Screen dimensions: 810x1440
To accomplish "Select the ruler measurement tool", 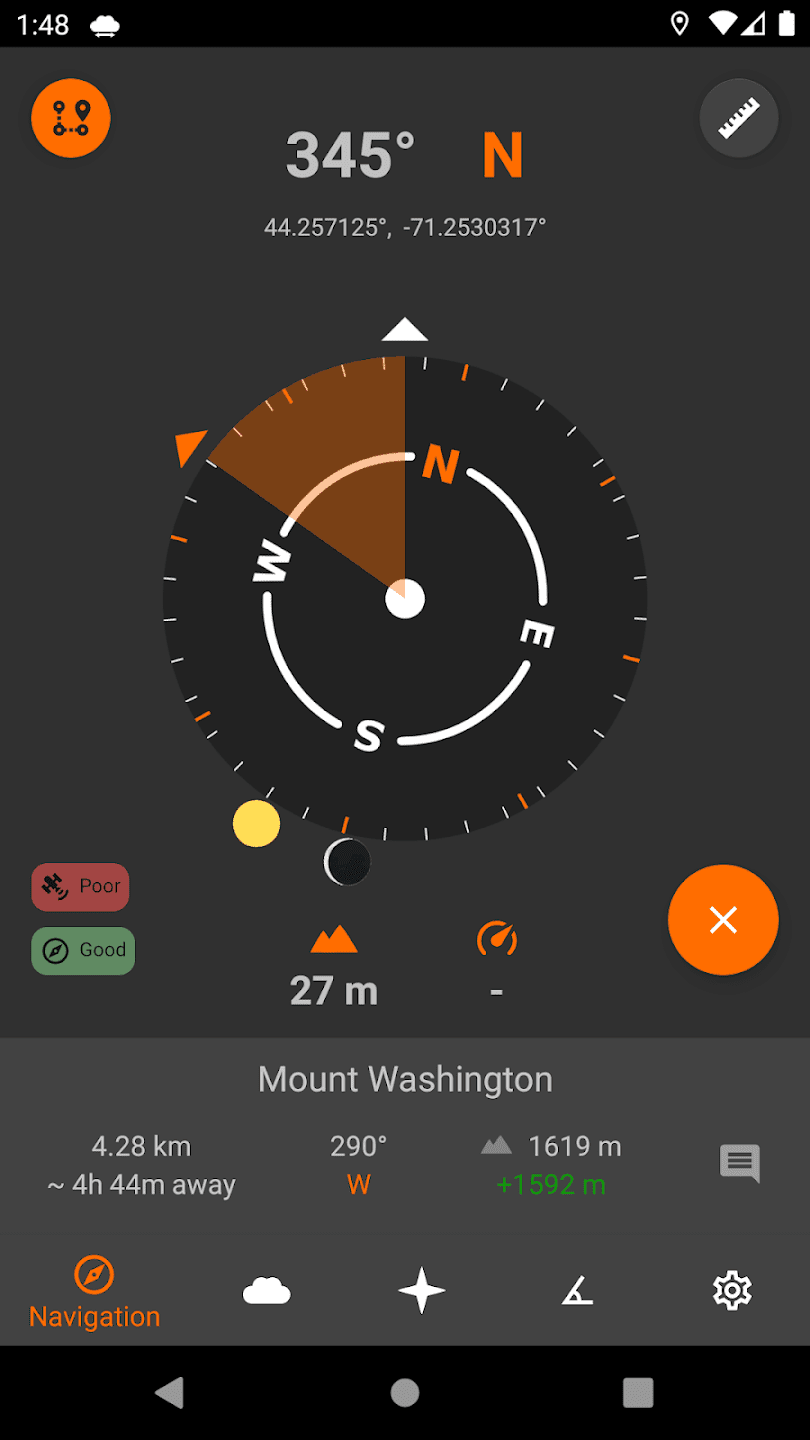I will tap(739, 117).
